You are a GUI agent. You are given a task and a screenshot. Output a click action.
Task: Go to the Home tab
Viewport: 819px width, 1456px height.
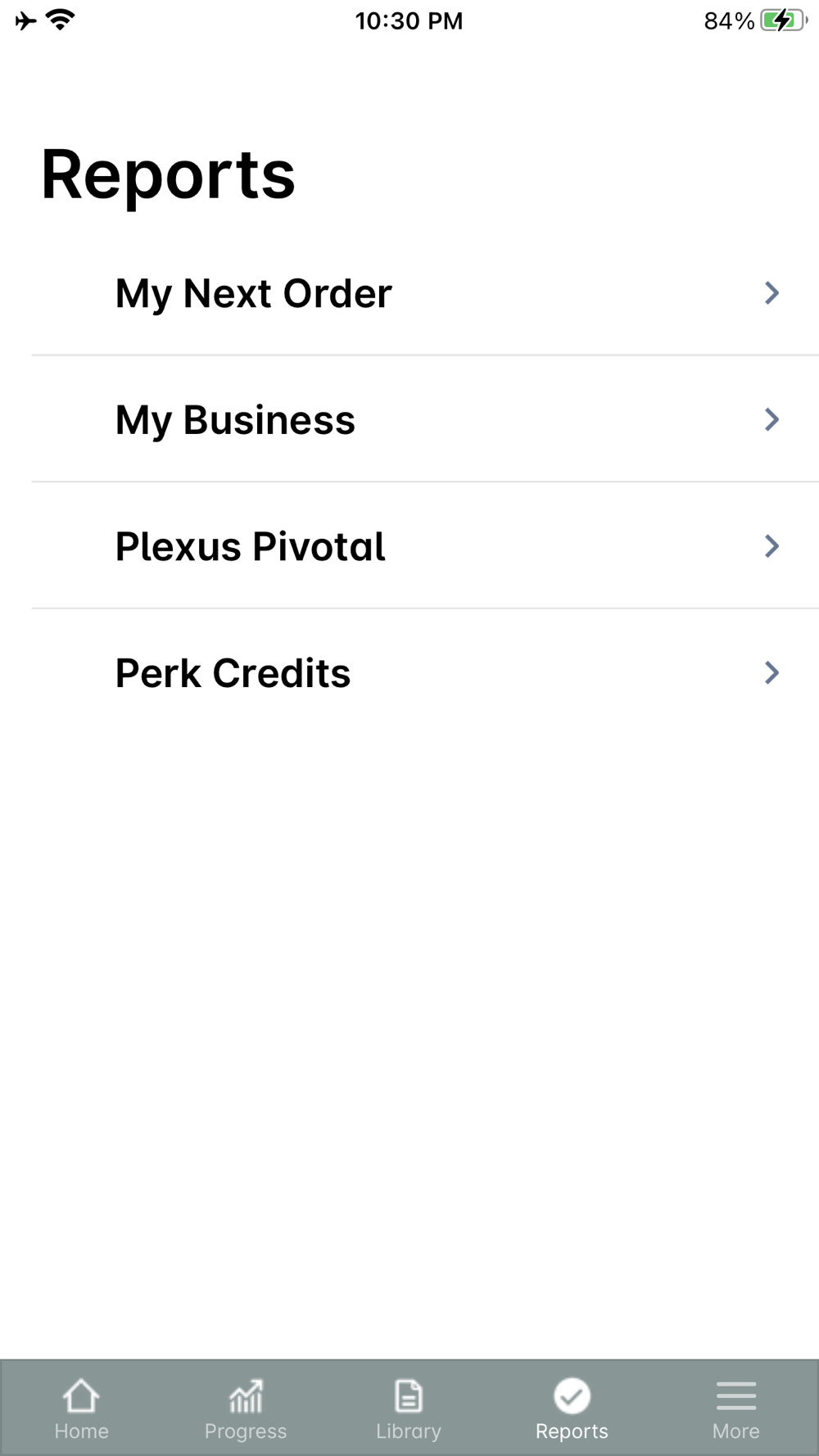coord(81,1409)
